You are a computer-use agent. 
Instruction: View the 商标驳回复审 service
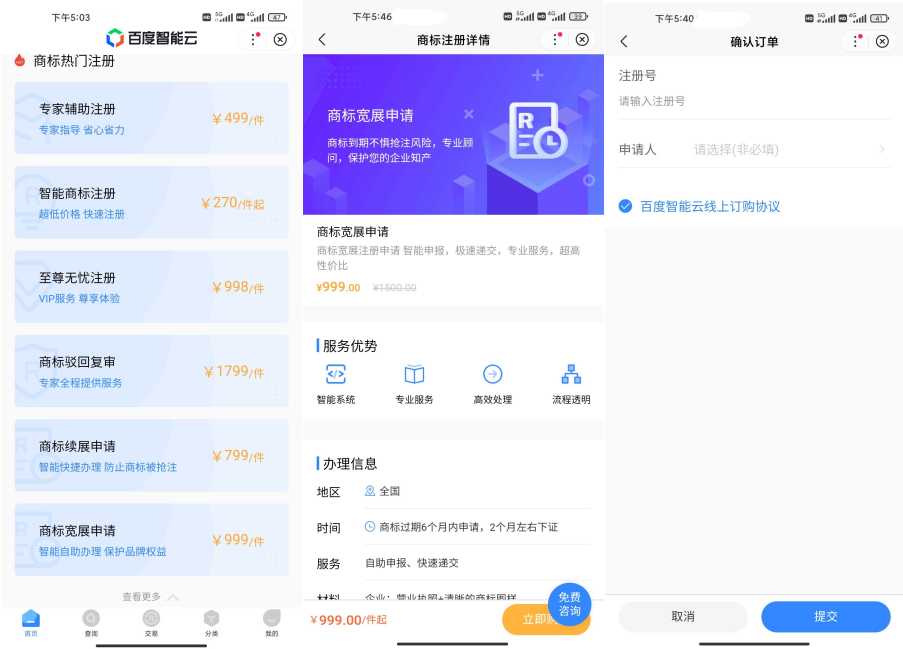(x=151, y=371)
